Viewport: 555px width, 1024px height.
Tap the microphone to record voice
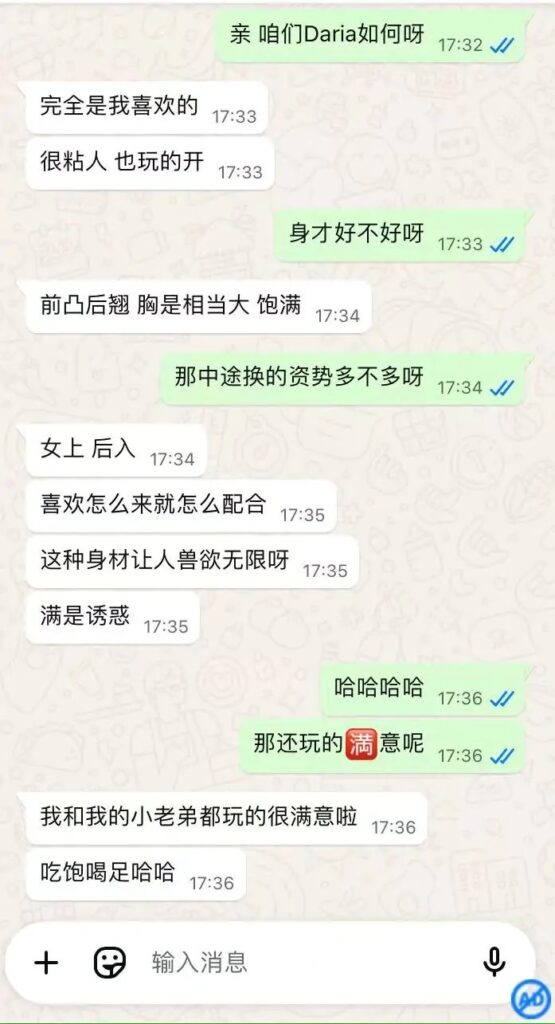tap(494, 962)
